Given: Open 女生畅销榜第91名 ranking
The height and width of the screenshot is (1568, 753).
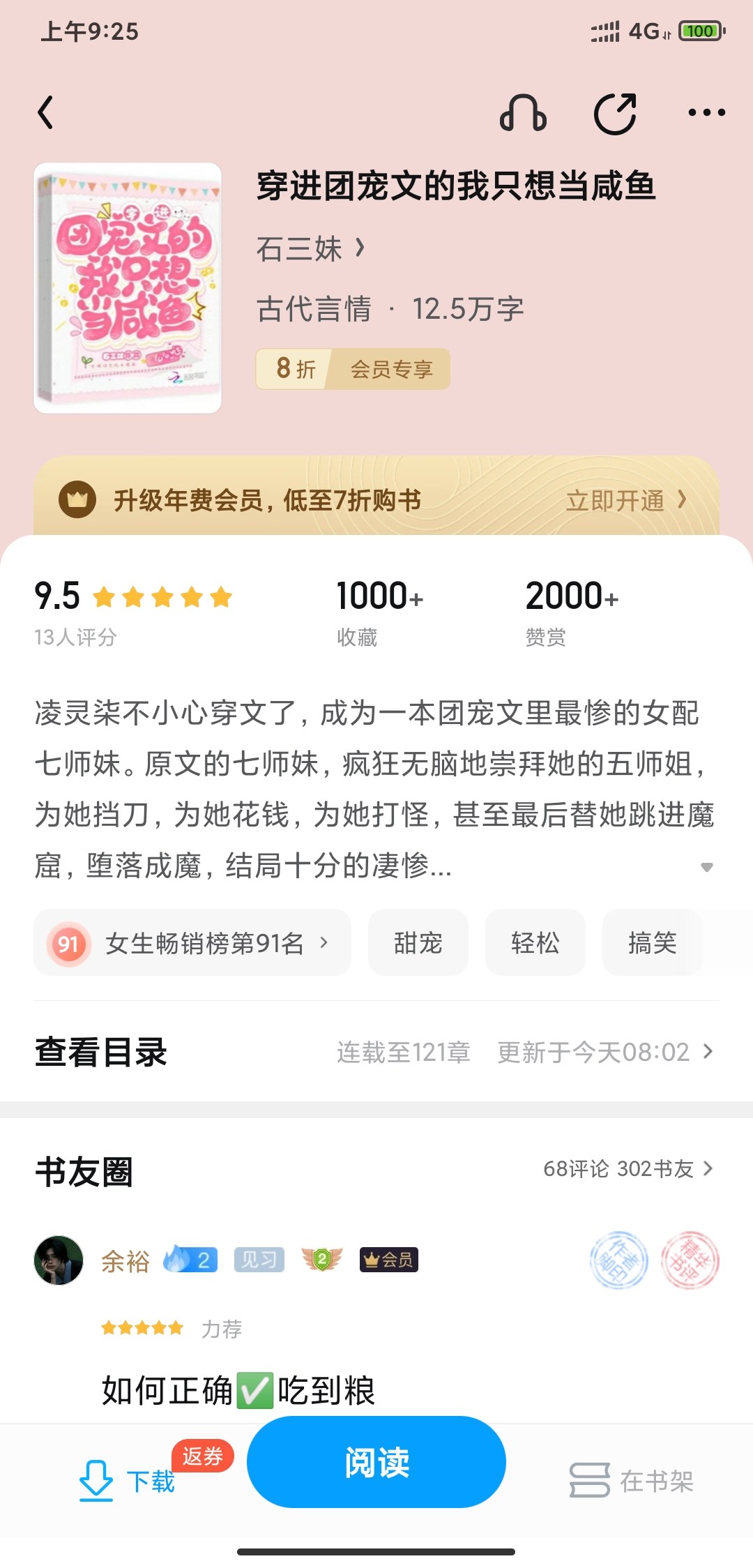Looking at the screenshot, I should [x=192, y=943].
